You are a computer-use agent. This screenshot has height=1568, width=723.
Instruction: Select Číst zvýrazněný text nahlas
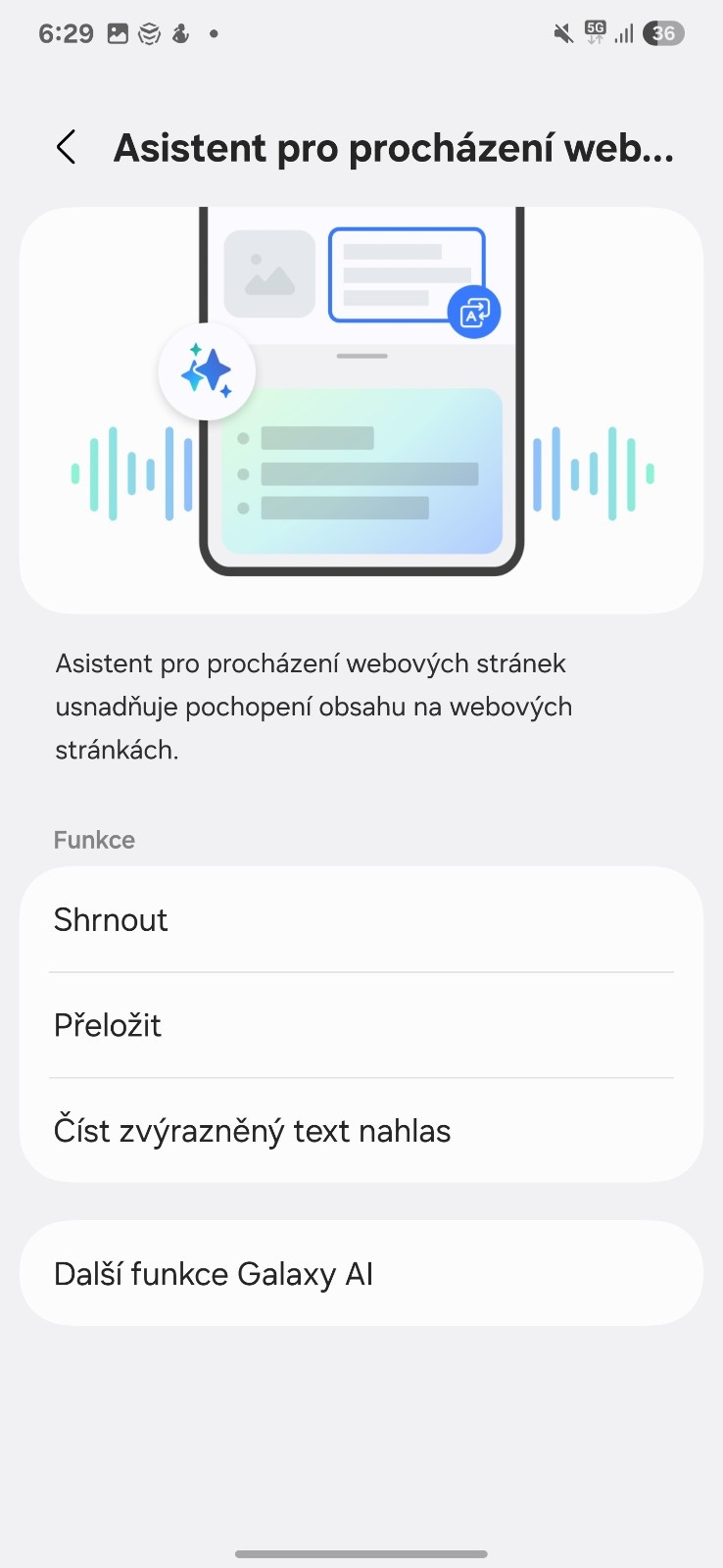361,1131
